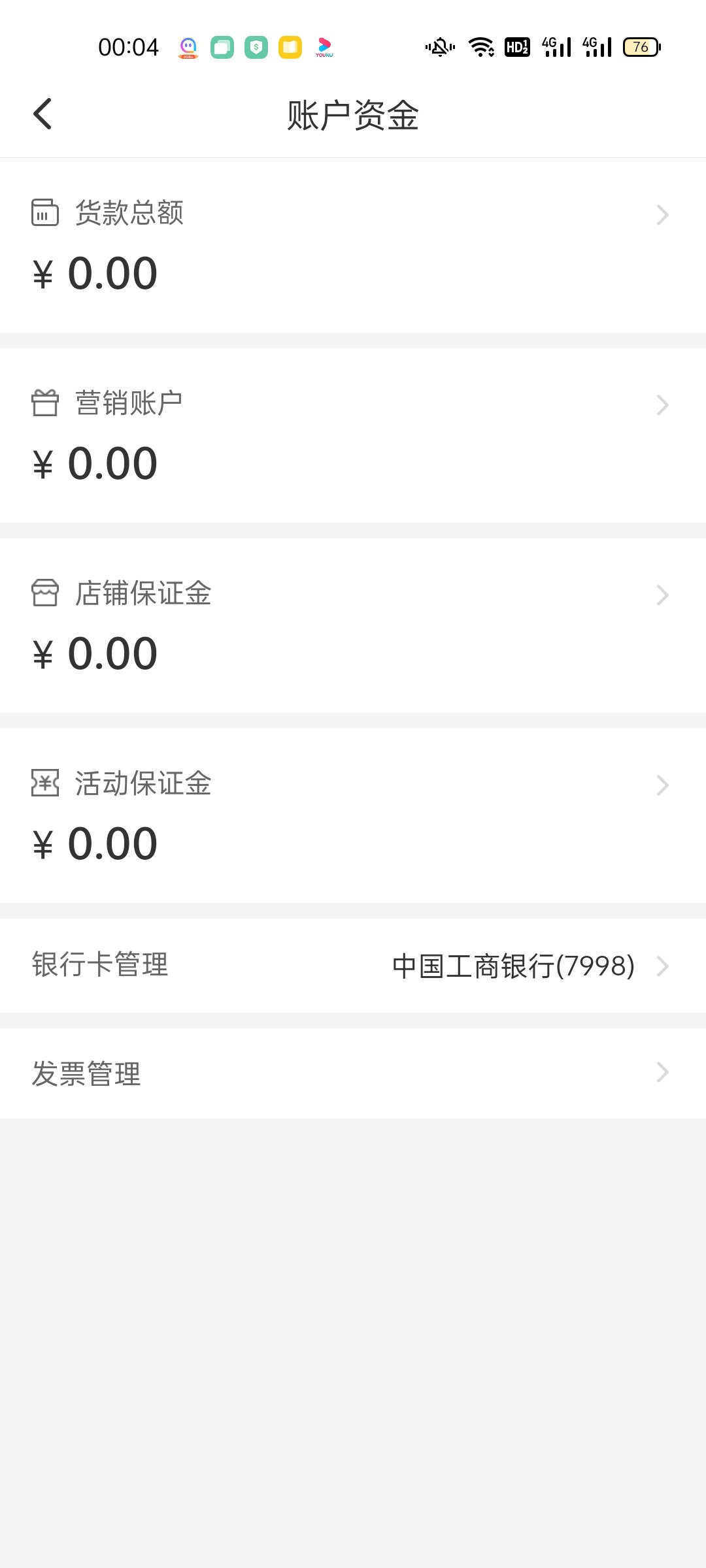The image size is (706, 1568).
Task: Click the 货款总额 ledger icon
Action: (x=45, y=213)
